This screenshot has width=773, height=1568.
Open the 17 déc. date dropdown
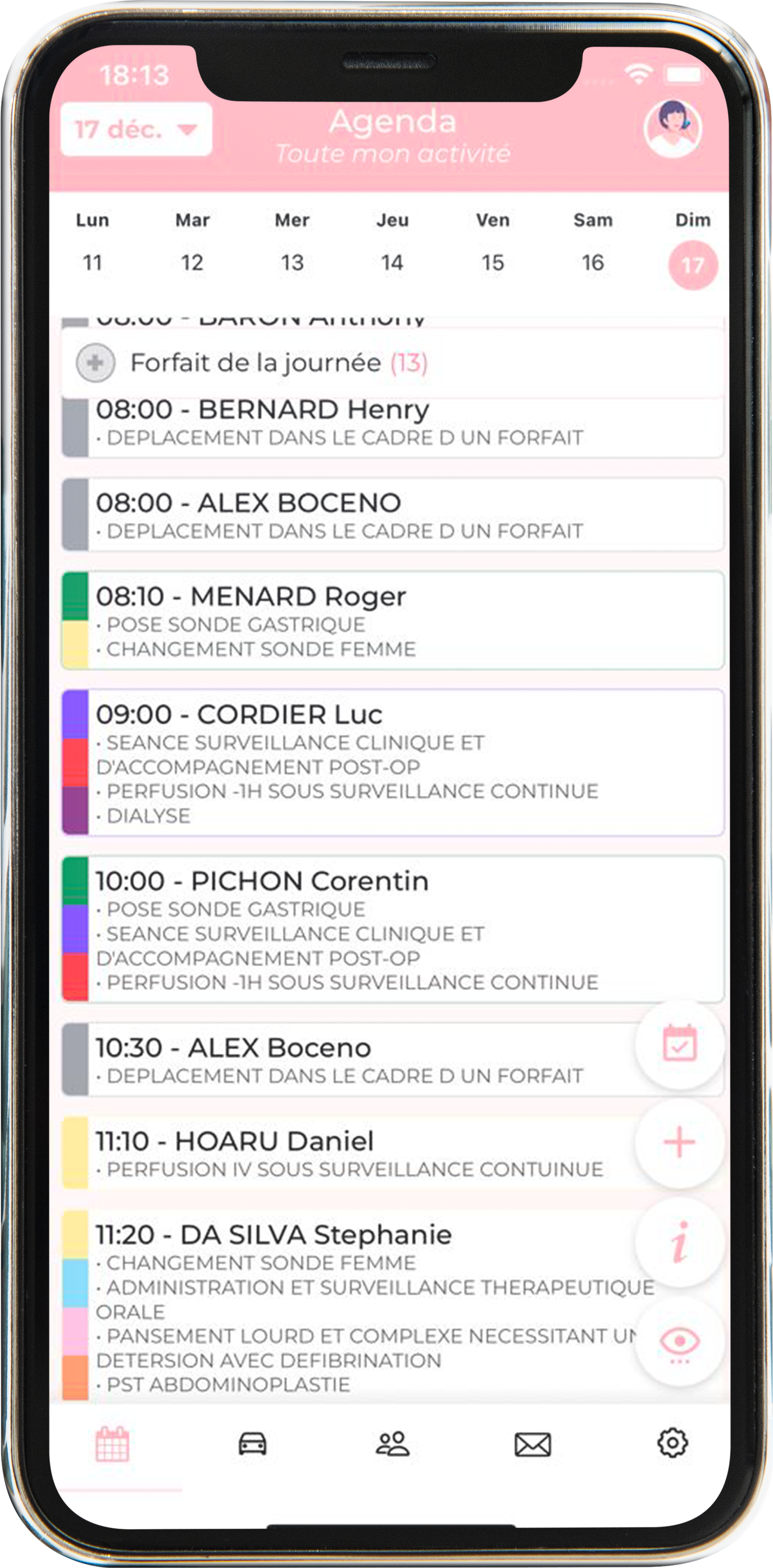coord(136,129)
